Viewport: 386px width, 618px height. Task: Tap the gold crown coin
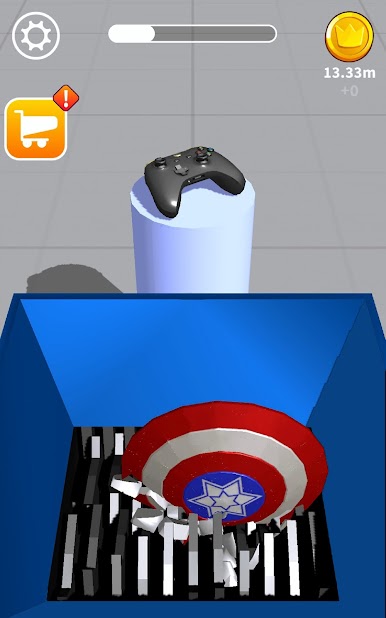coord(349,36)
